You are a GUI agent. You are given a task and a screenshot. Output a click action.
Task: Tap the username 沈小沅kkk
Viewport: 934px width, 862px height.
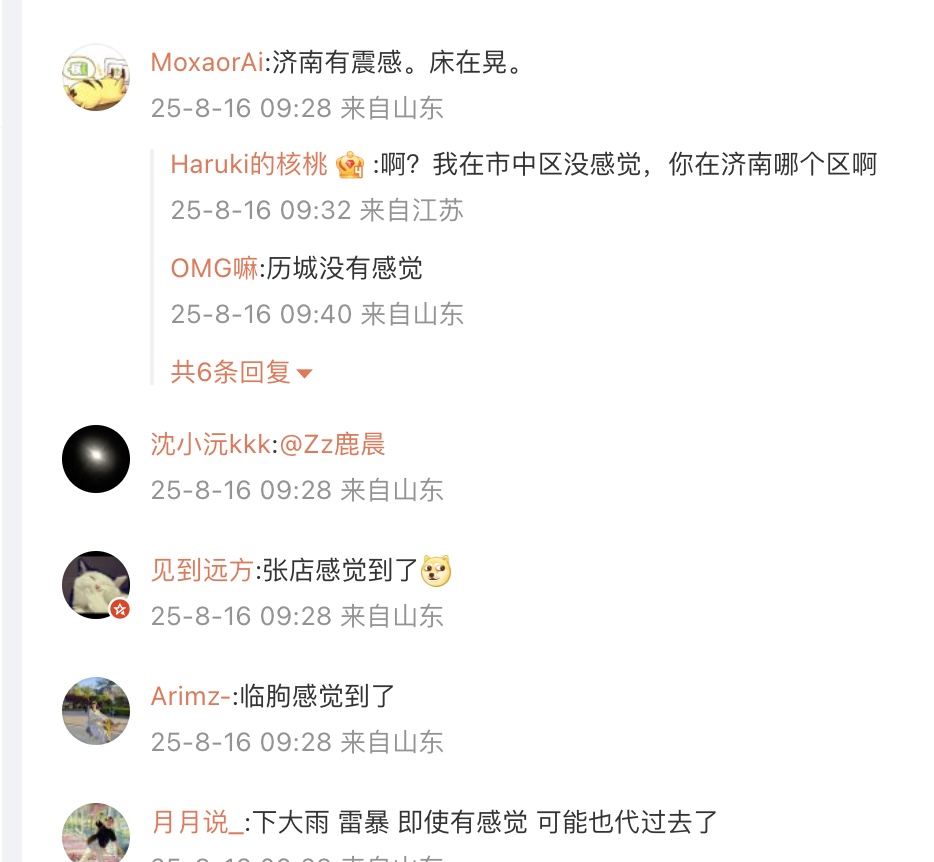coord(210,445)
